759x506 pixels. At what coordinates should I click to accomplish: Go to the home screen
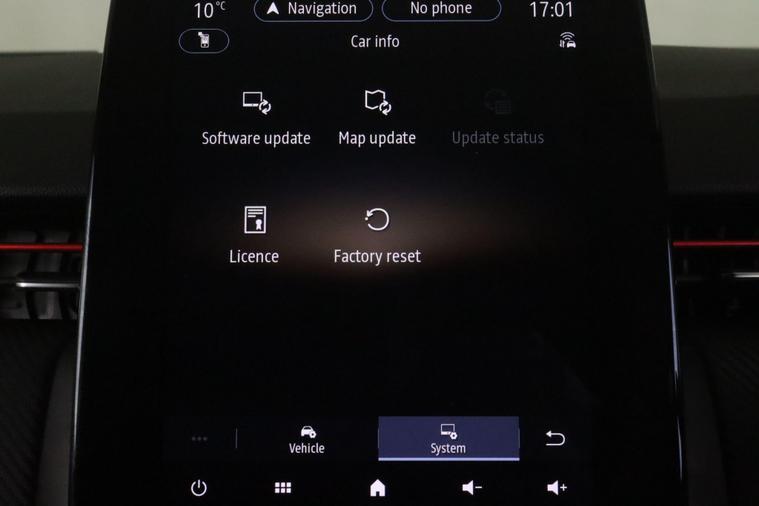click(377, 488)
